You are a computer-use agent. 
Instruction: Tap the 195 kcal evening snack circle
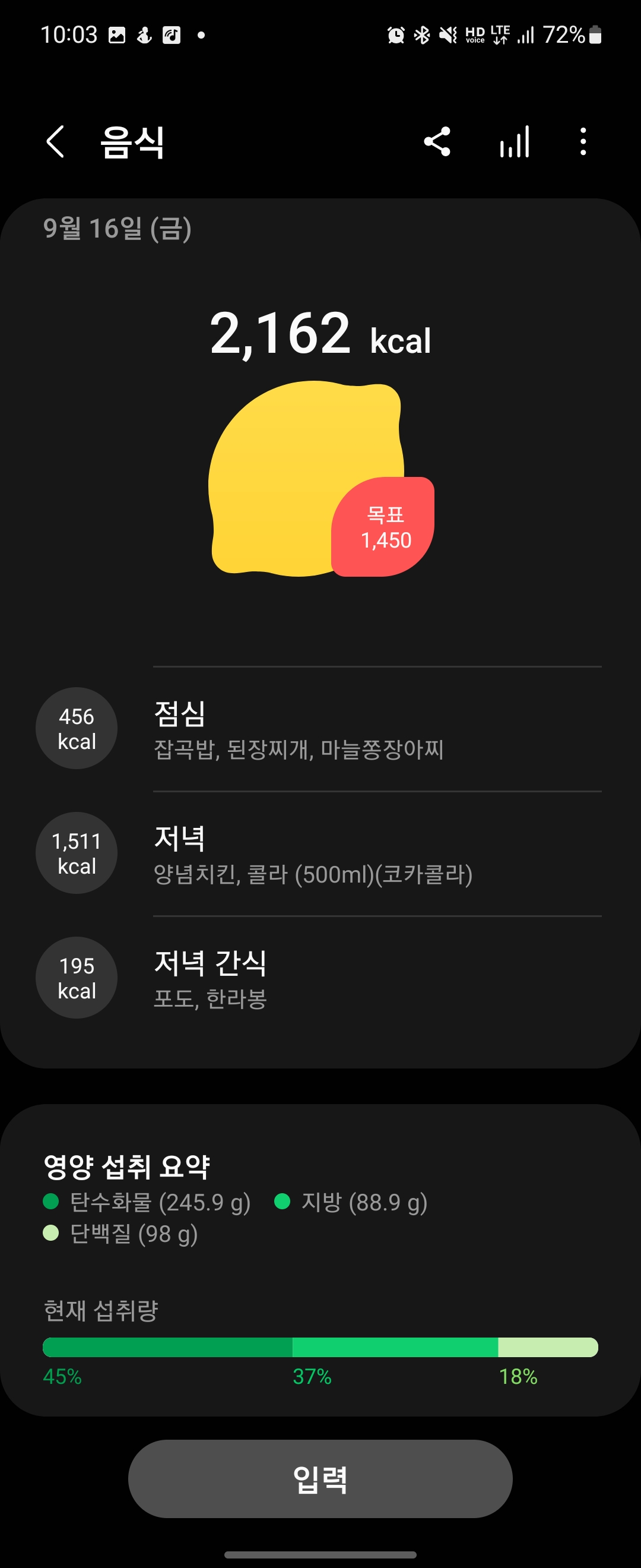75,978
